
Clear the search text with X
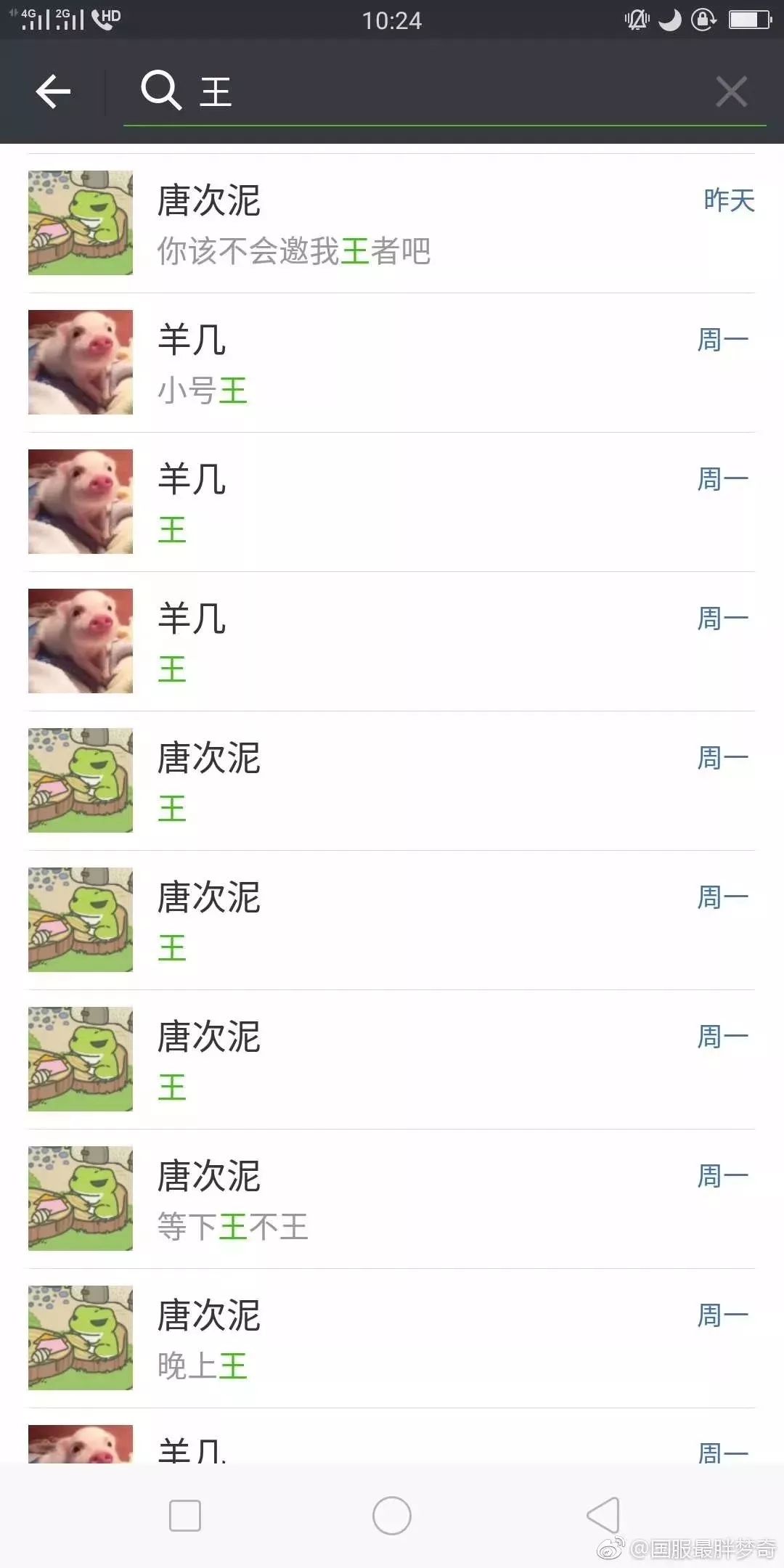[731, 91]
